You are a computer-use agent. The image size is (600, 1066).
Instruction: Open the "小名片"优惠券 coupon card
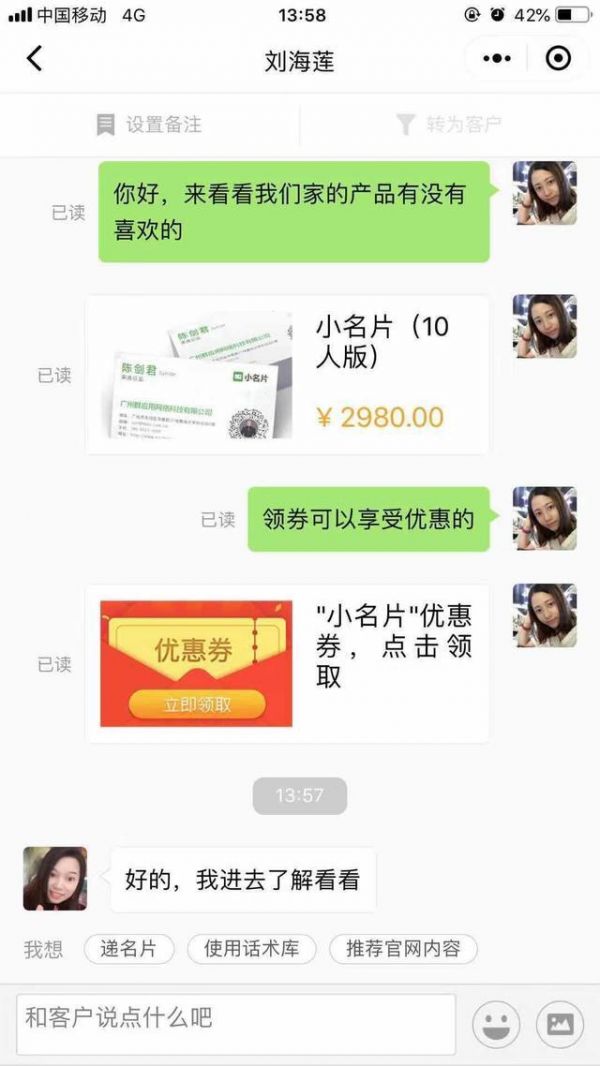pos(288,664)
